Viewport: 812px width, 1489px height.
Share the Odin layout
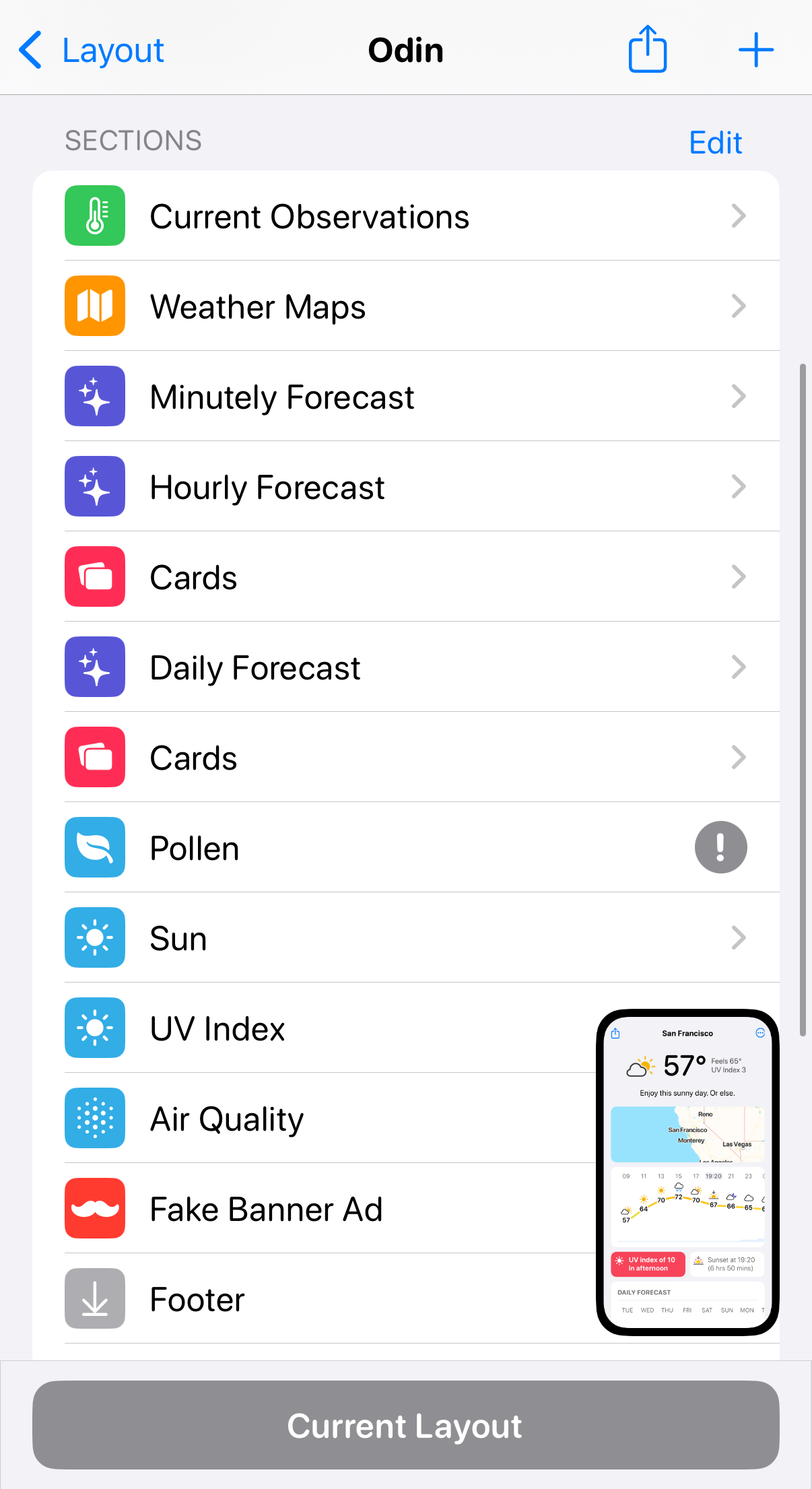click(x=647, y=49)
